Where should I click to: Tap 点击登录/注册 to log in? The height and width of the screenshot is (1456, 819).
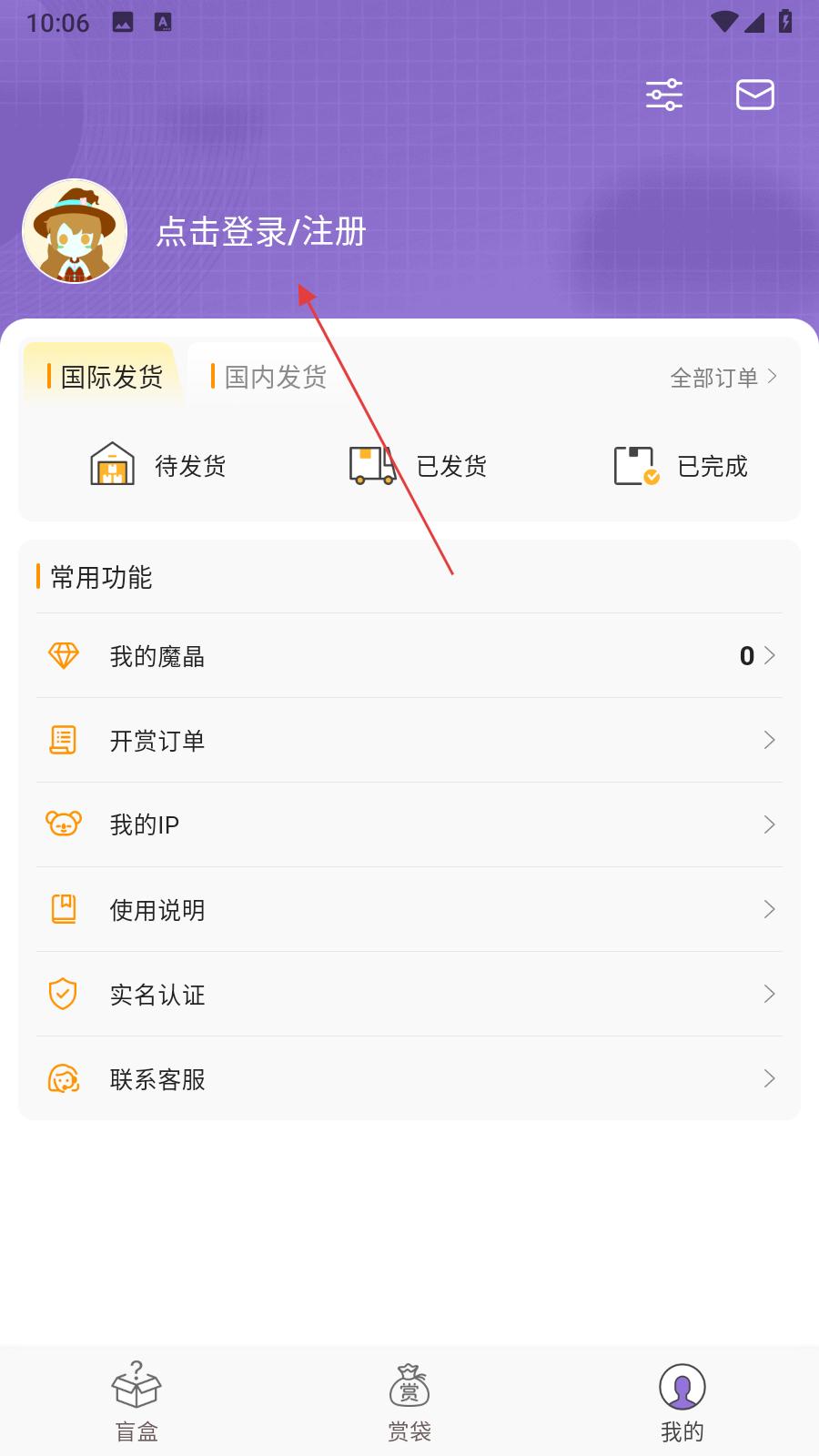pyautogui.click(x=261, y=232)
